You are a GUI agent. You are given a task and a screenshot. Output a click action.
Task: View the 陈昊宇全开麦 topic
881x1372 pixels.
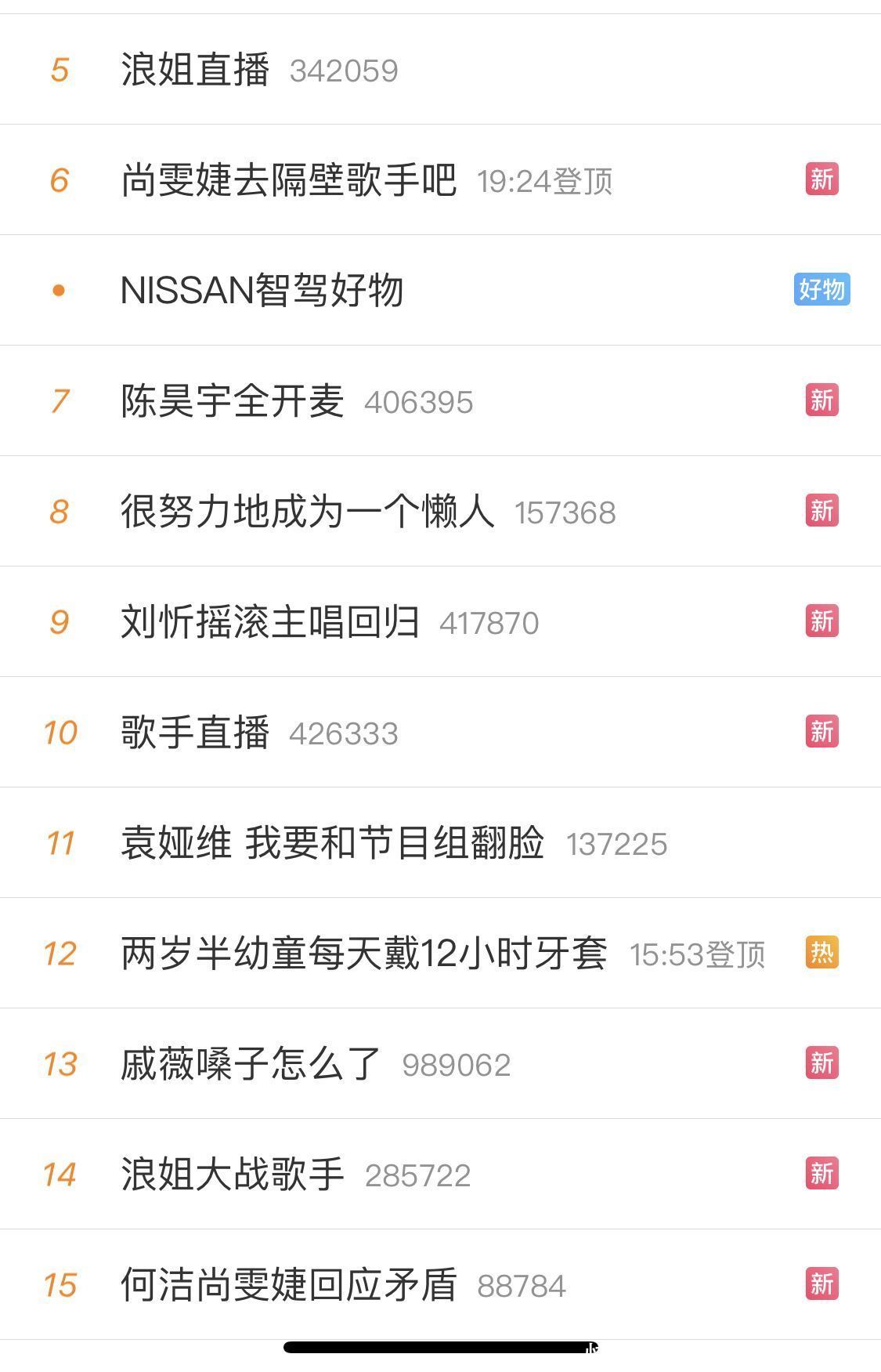click(x=232, y=401)
